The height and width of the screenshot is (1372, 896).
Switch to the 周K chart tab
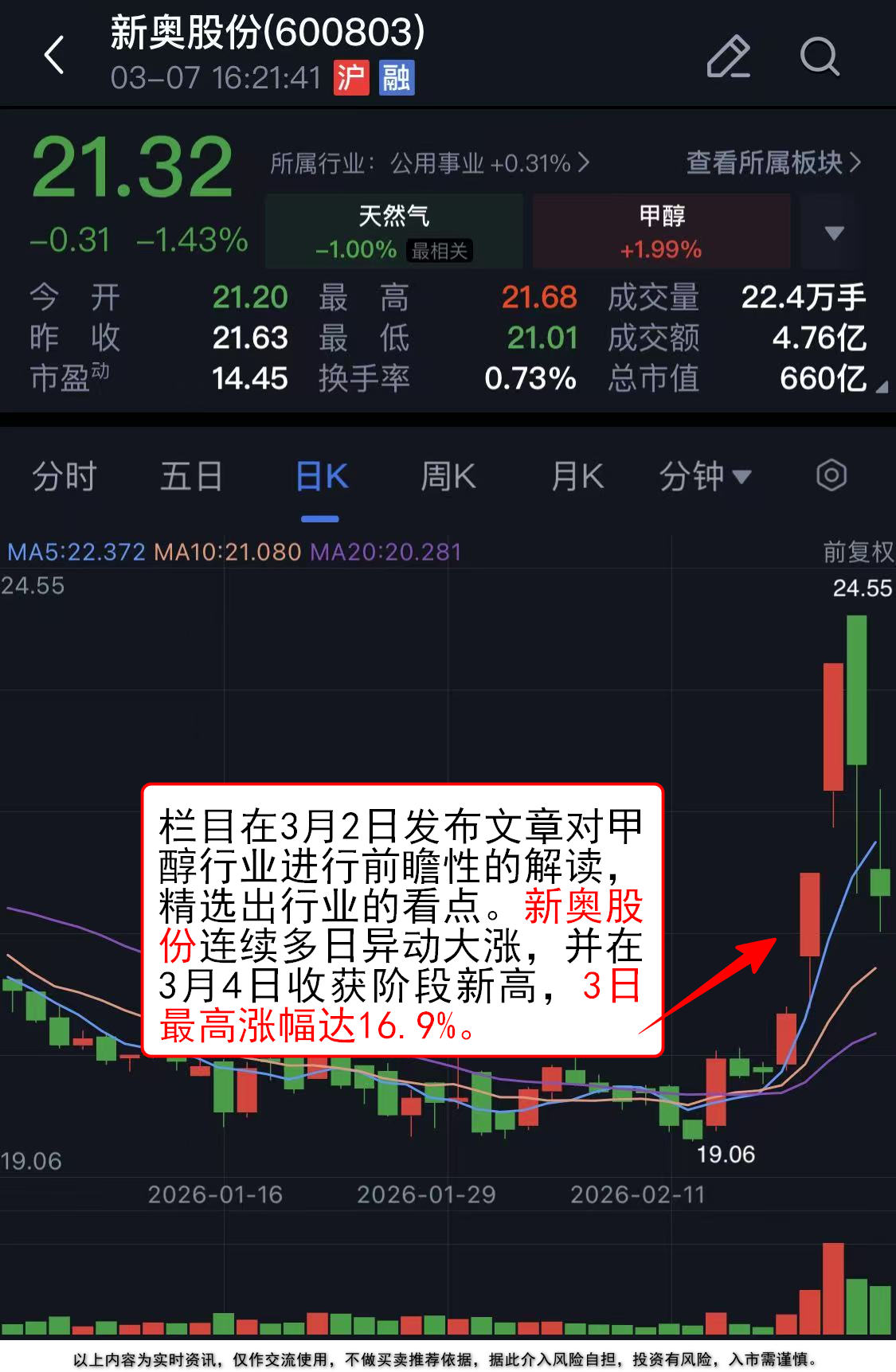tap(448, 476)
